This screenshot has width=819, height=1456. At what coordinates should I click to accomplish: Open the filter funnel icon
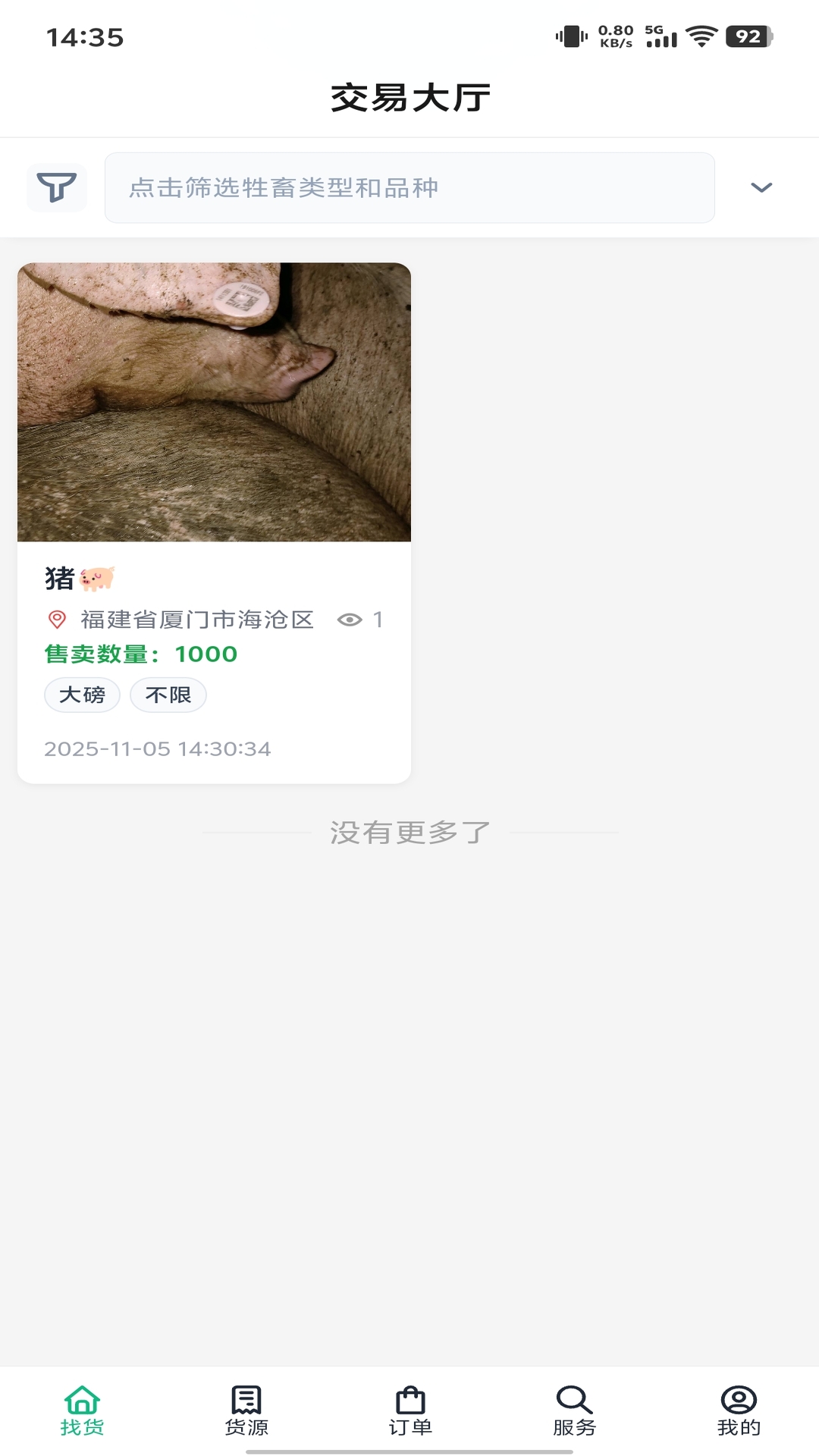click(x=56, y=187)
